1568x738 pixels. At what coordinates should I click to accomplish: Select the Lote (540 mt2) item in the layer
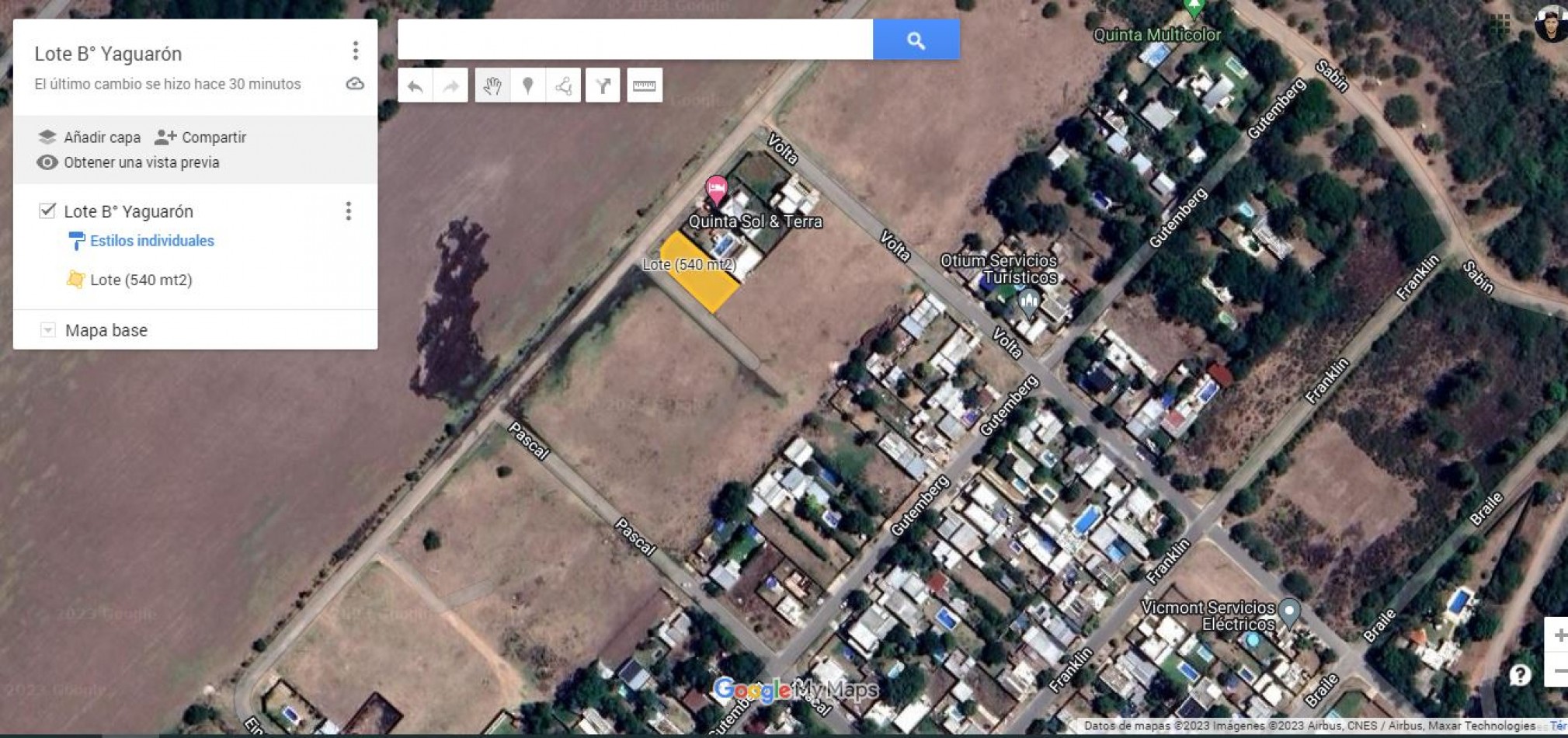pyautogui.click(x=141, y=280)
